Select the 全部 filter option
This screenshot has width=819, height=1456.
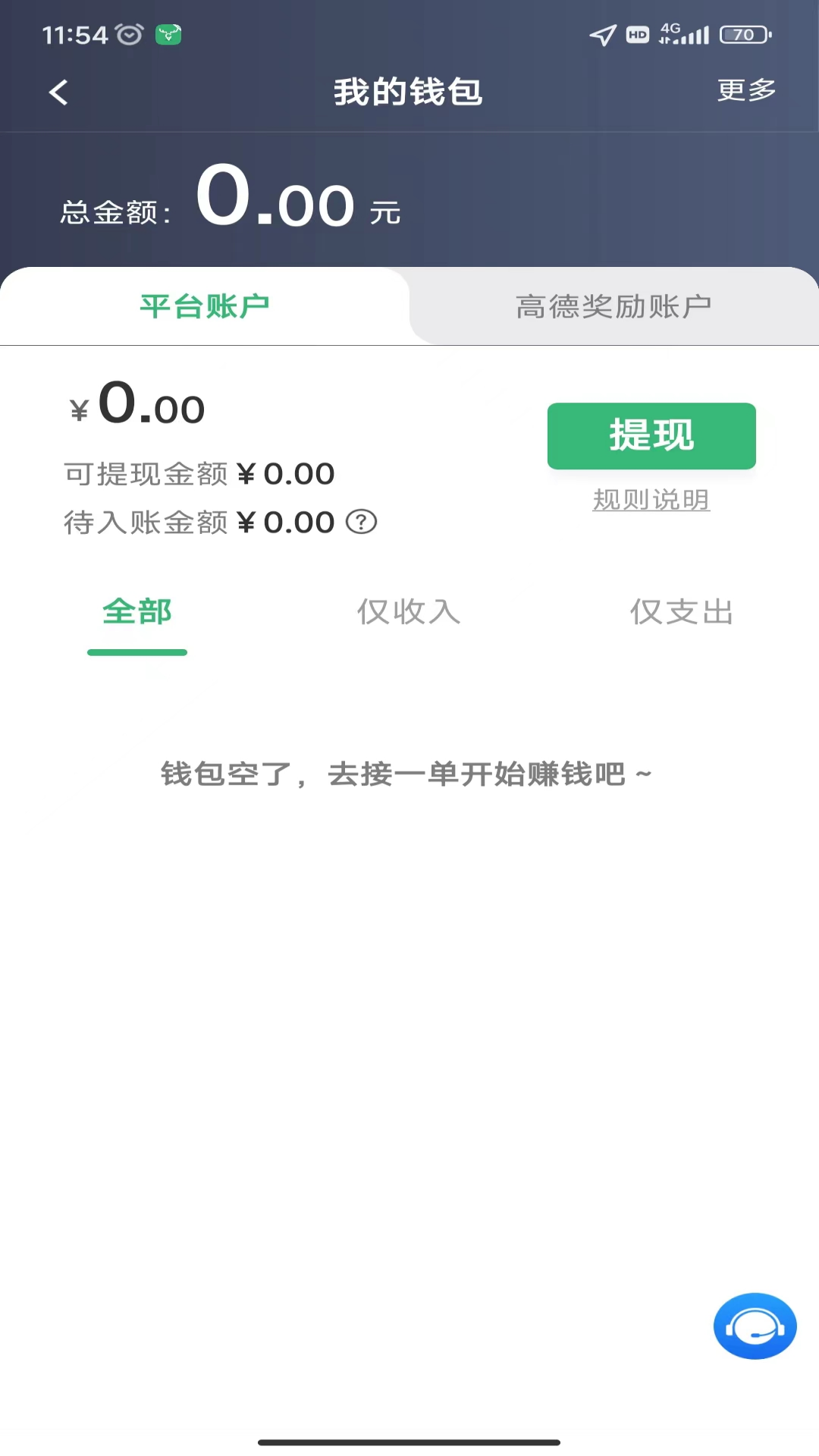coord(136,613)
